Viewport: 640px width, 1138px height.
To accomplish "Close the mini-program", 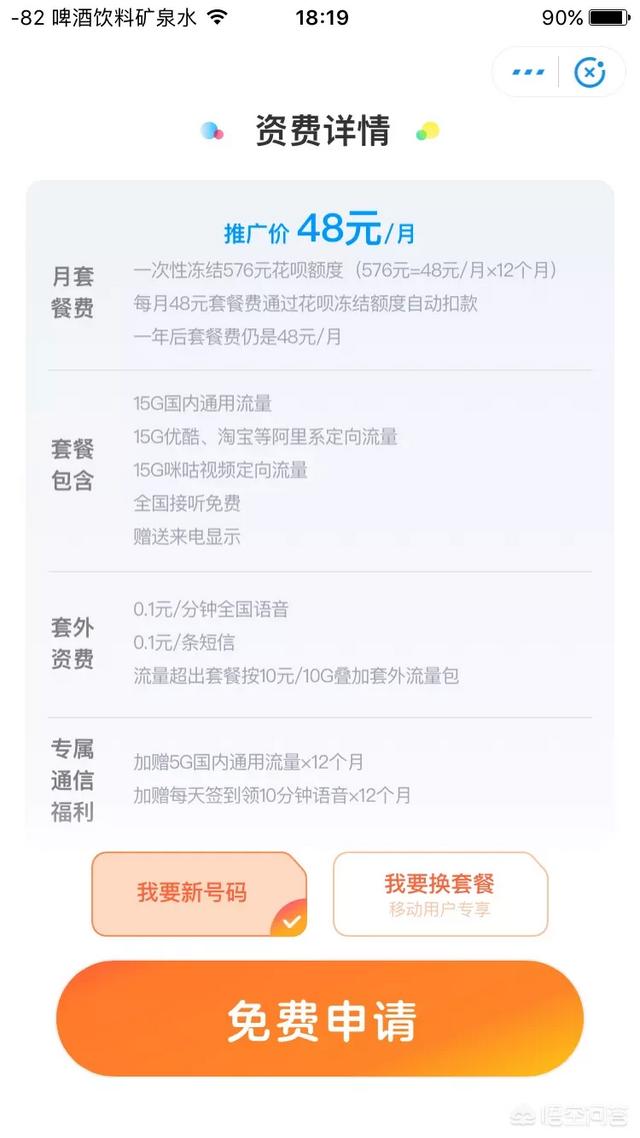I will tap(589, 73).
